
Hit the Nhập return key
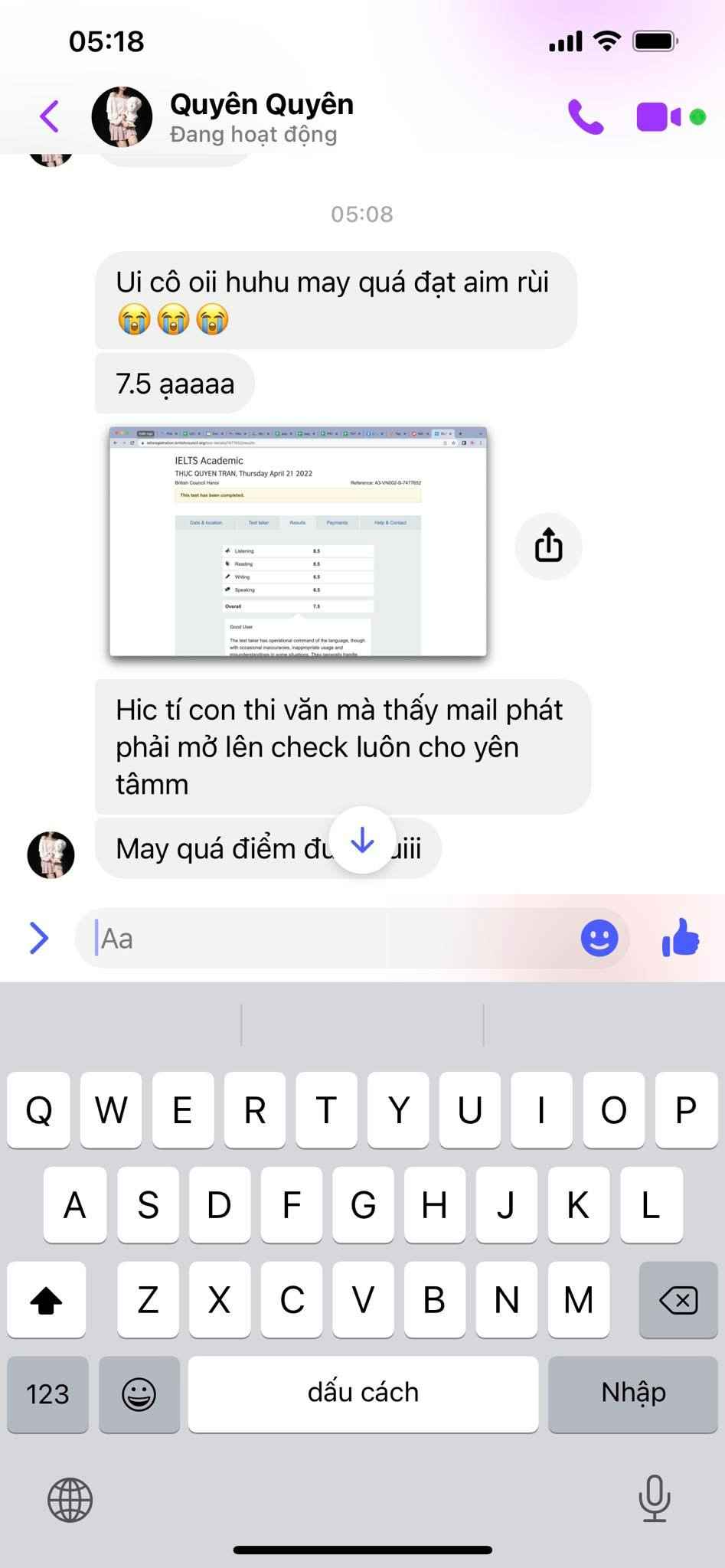(x=632, y=1393)
